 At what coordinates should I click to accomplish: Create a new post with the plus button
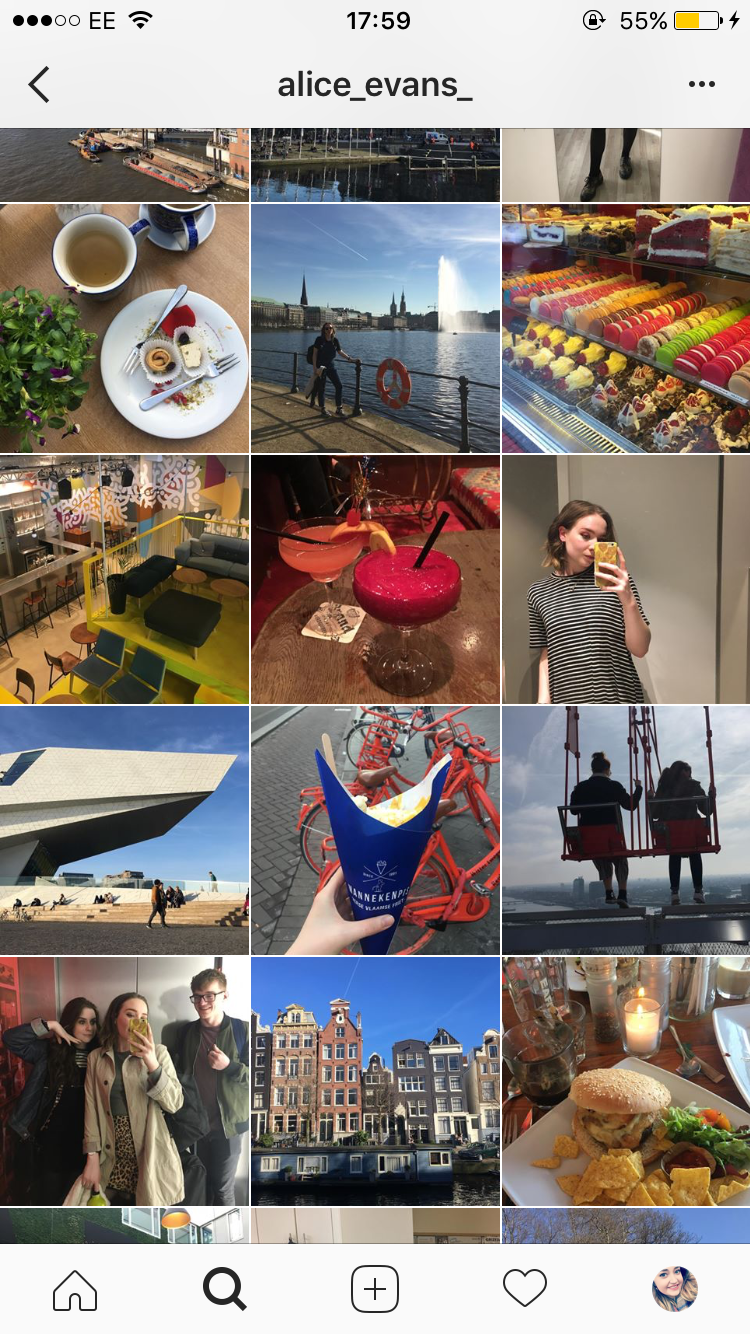point(375,1289)
